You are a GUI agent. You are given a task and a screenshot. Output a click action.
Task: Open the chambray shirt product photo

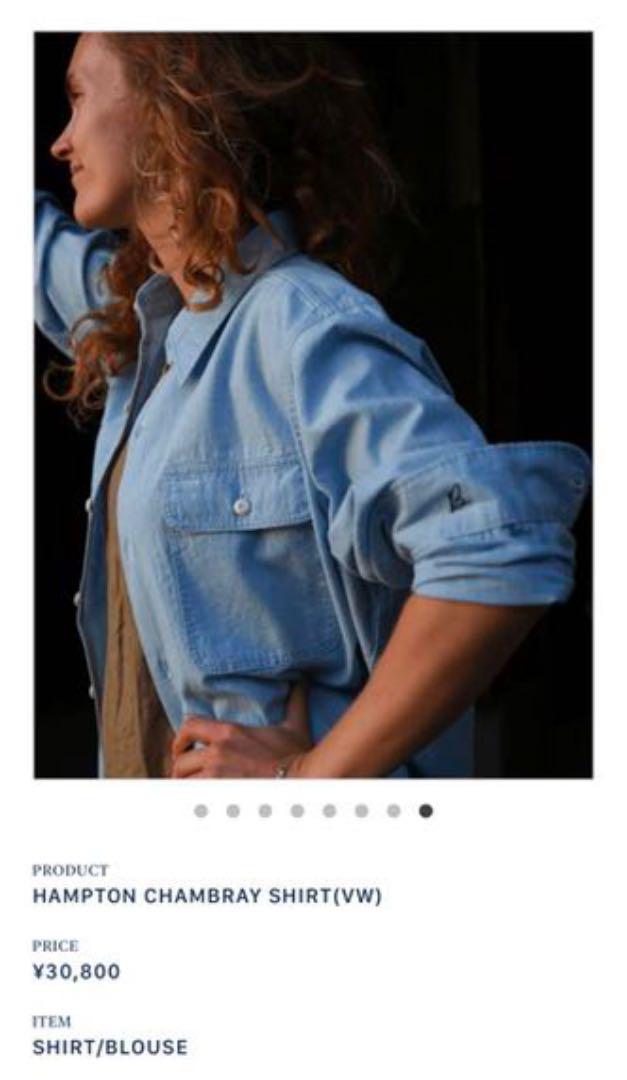pyautogui.click(x=314, y=405)
